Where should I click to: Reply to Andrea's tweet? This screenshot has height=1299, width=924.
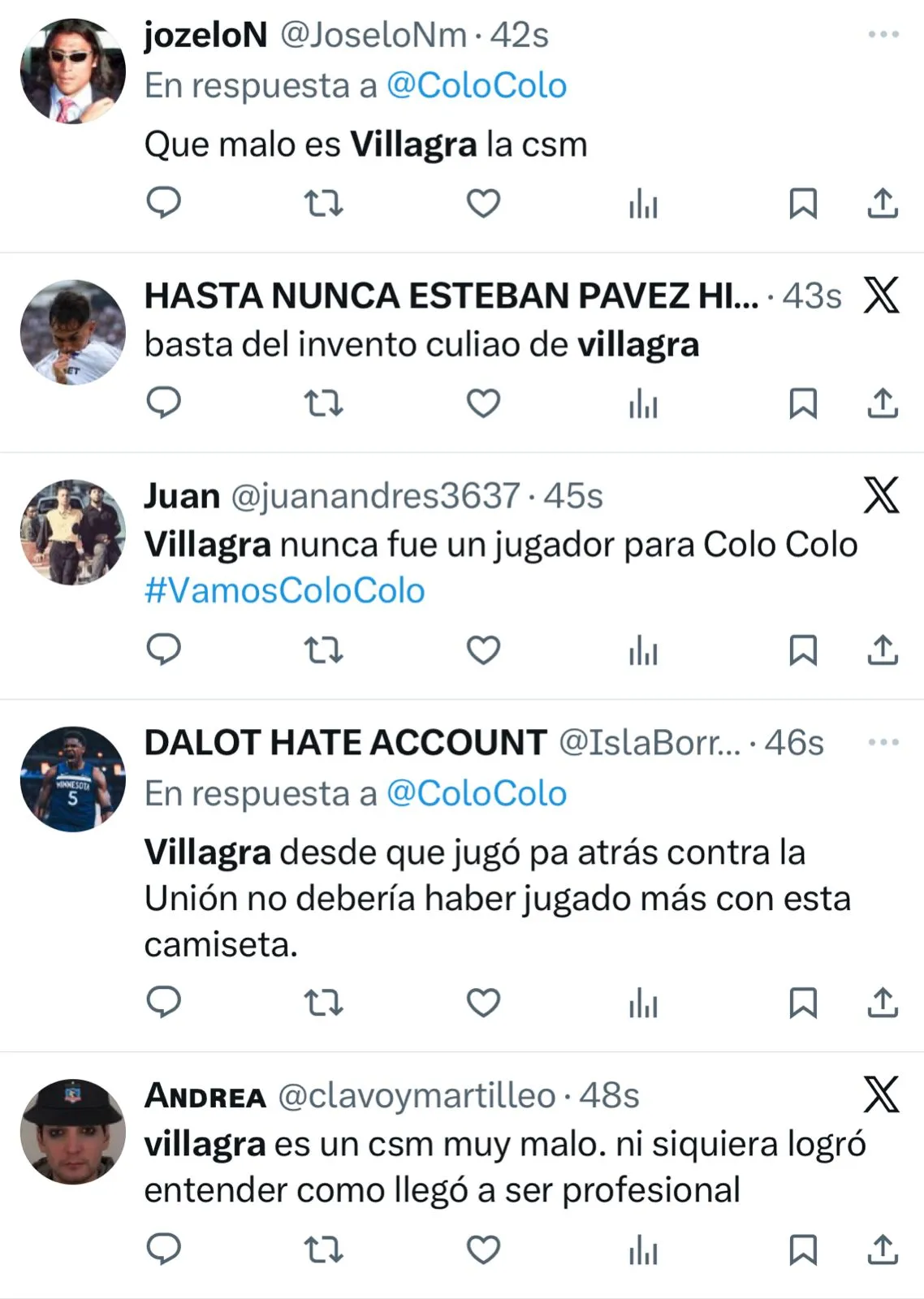163,1249
